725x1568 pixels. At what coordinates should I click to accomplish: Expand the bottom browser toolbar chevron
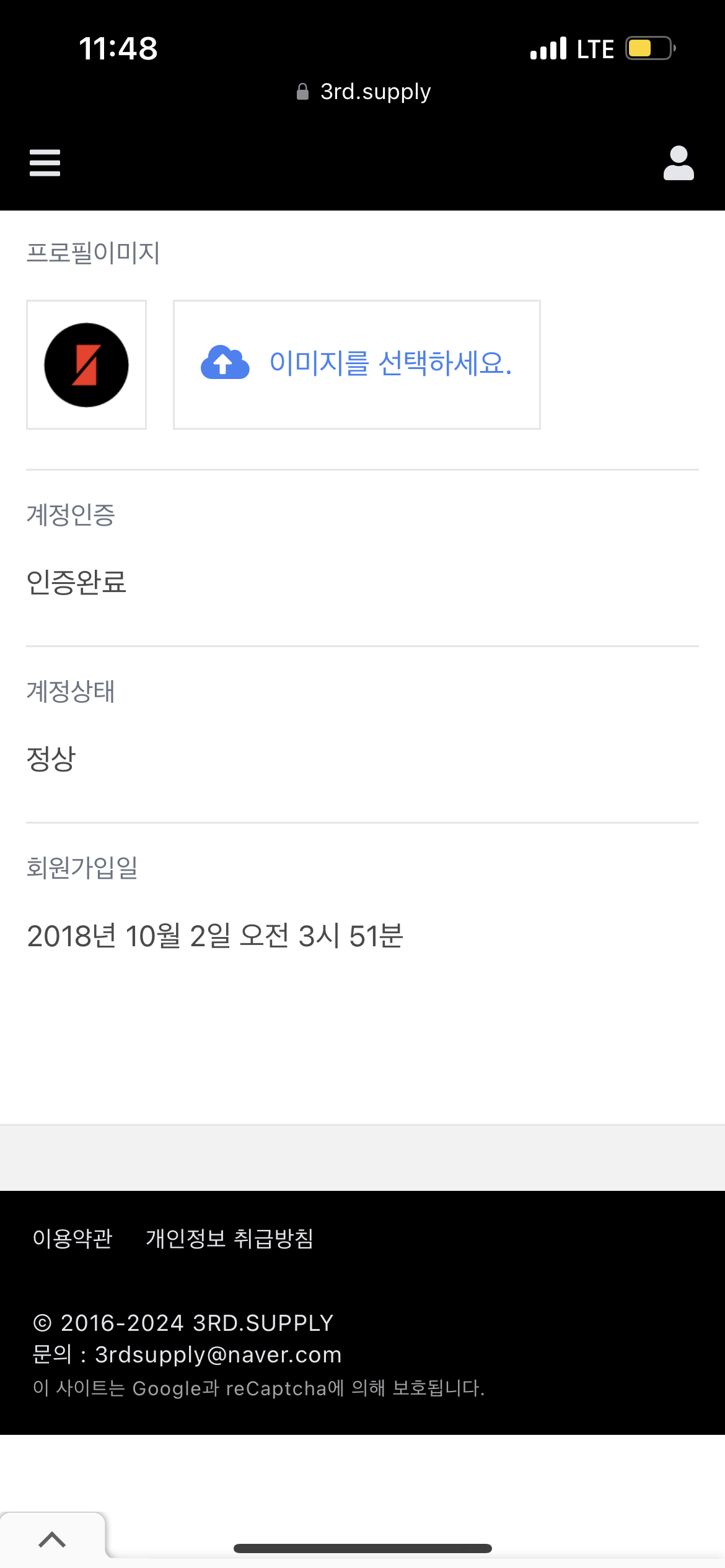[x=52, y=1539]
